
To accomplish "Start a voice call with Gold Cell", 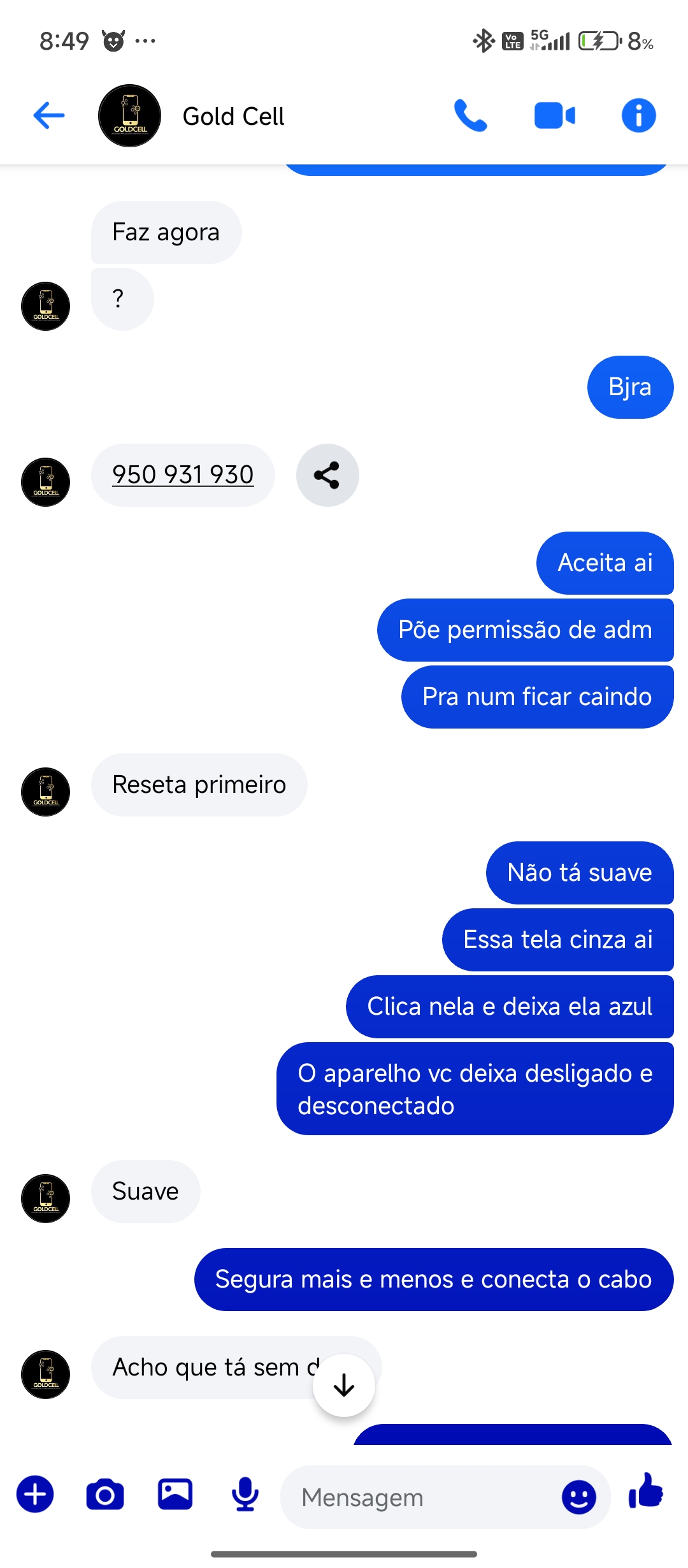I will pyautogui.click(x=469, y=115).
